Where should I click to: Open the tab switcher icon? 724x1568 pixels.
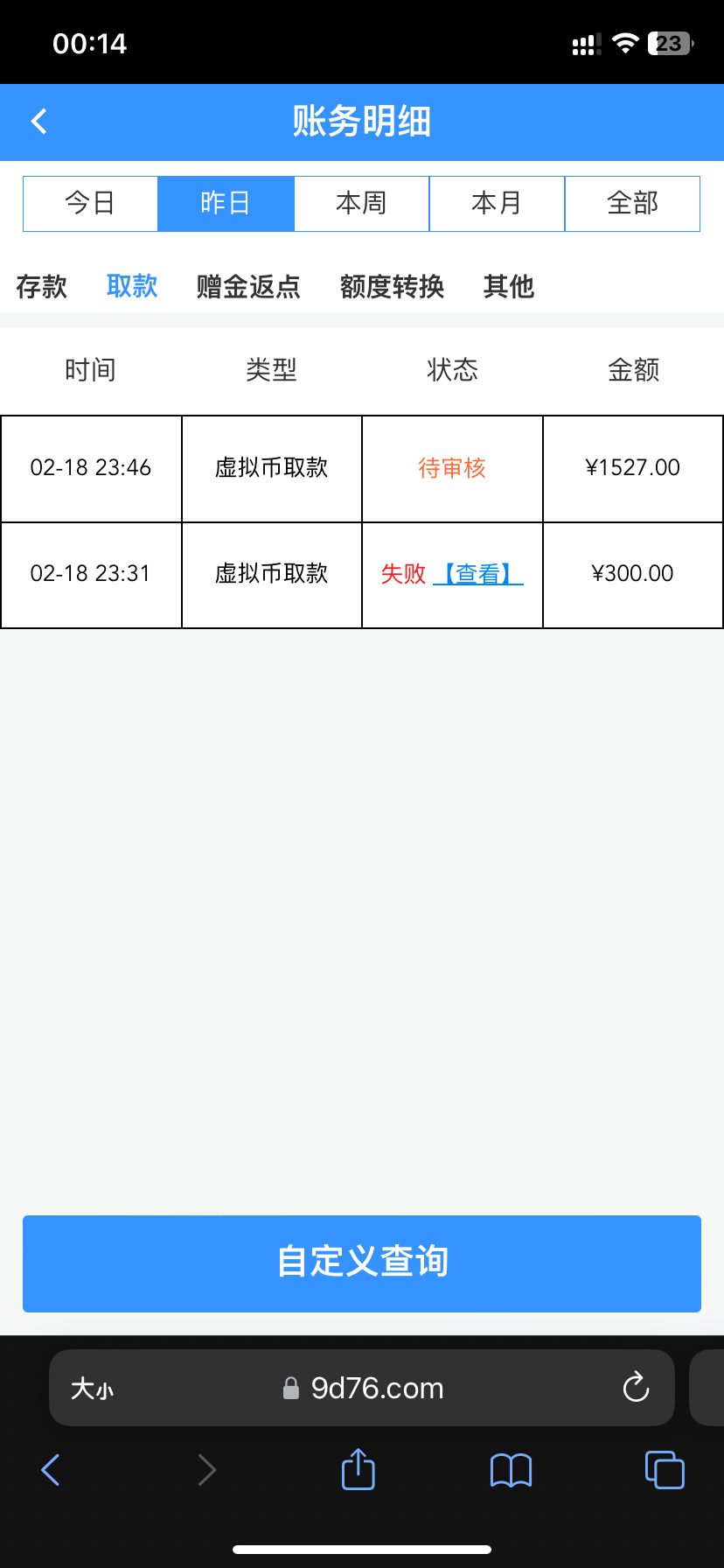pyautogui.click(x=664, y=1470)
